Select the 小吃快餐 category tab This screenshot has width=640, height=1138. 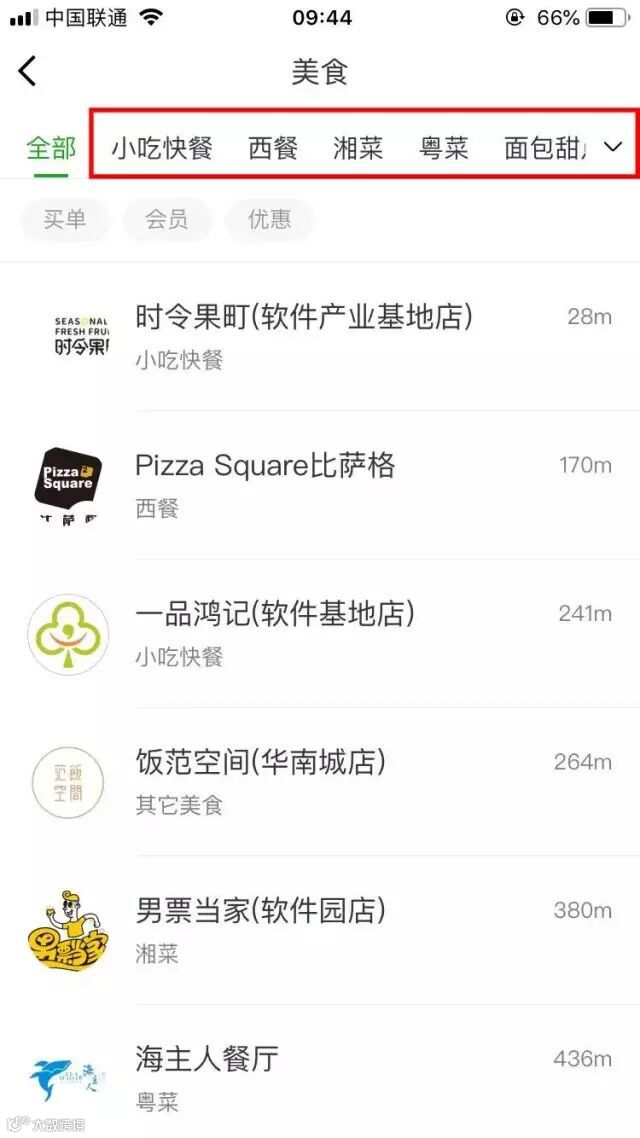coord(162,149)
